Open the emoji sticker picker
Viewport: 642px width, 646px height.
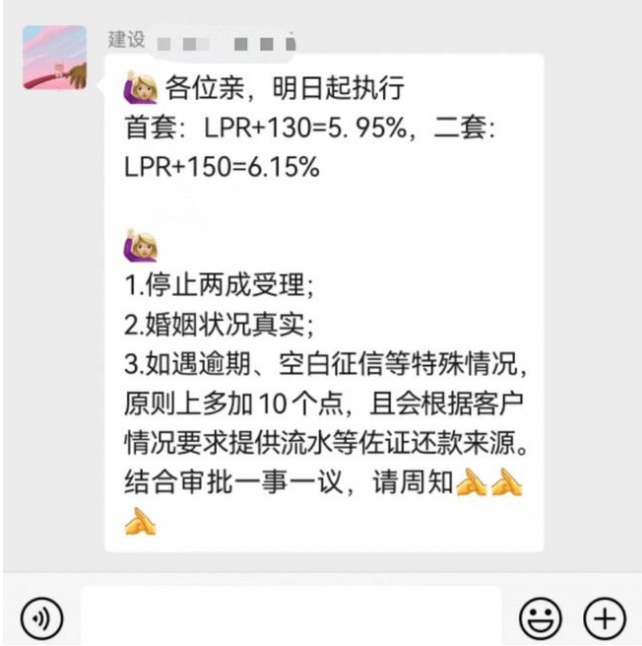tap(540, 619)
